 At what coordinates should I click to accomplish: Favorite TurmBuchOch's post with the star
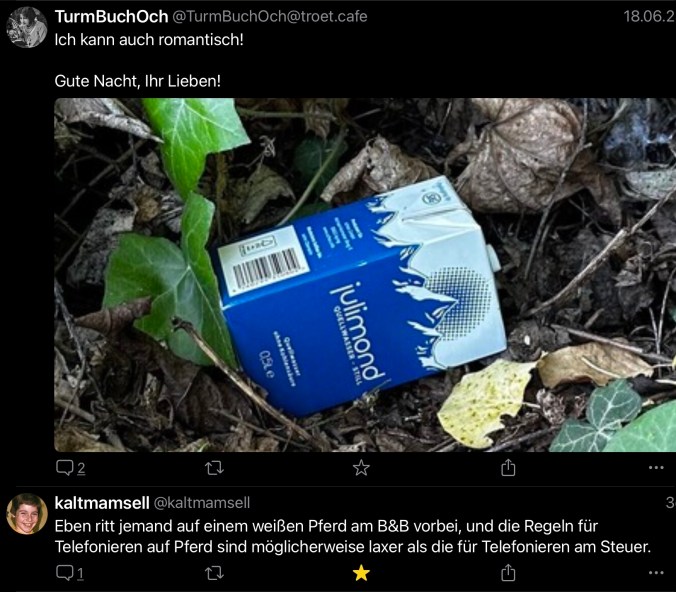pyautogui.click(x=361, y=467)
